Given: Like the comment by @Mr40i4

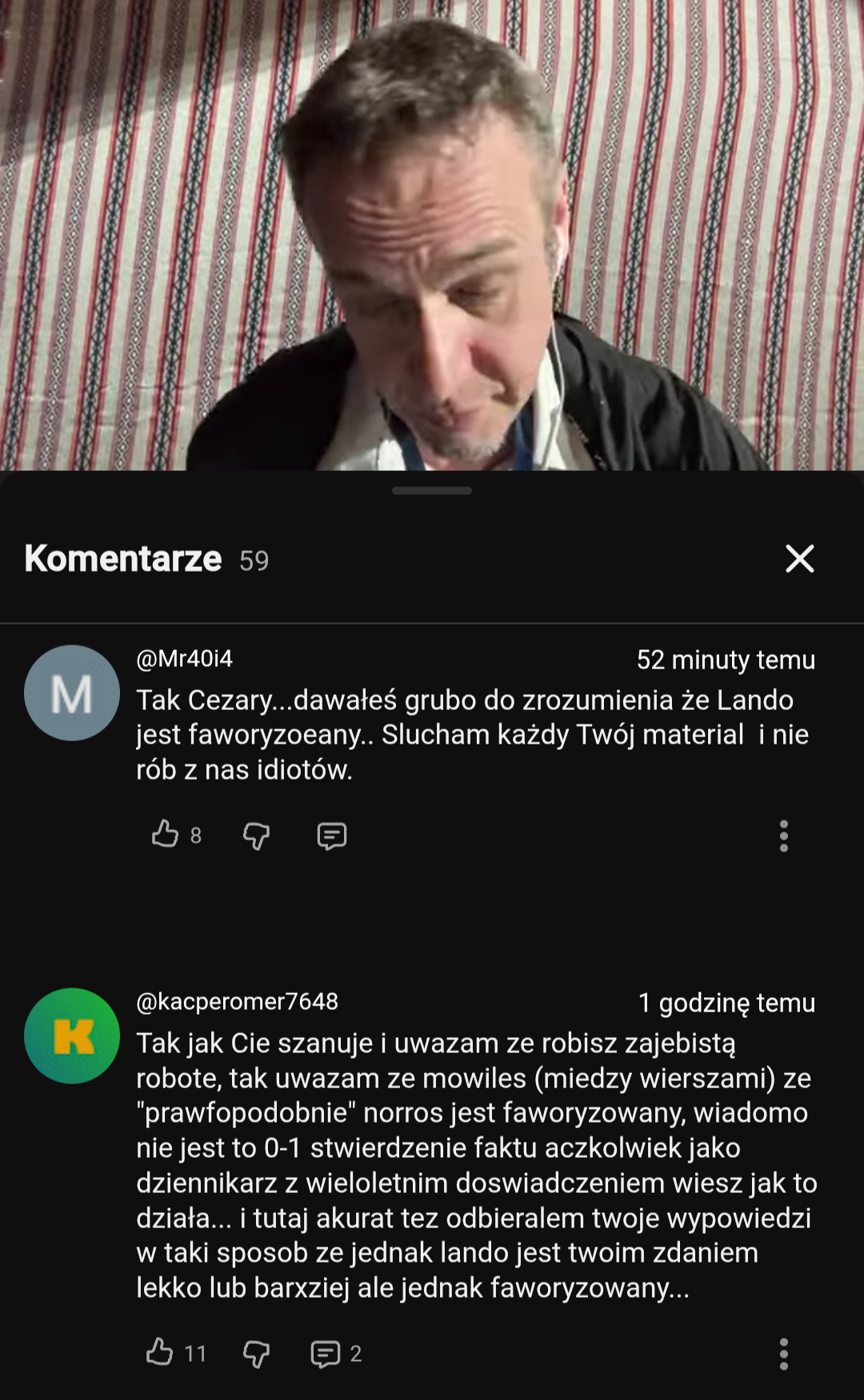Looking at the screenshot, I should click(165, 835).
